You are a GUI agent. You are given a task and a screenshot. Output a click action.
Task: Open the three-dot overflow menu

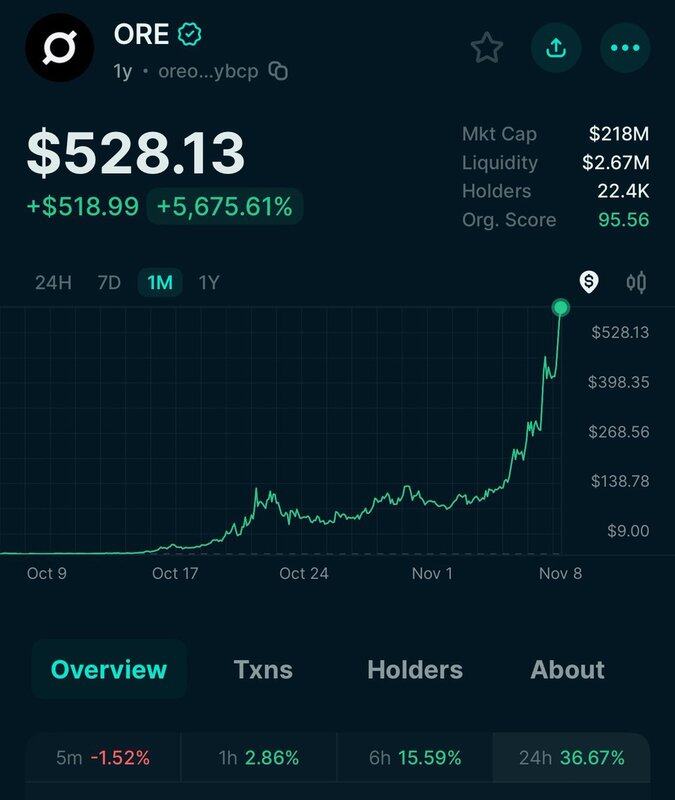[625, 47]
